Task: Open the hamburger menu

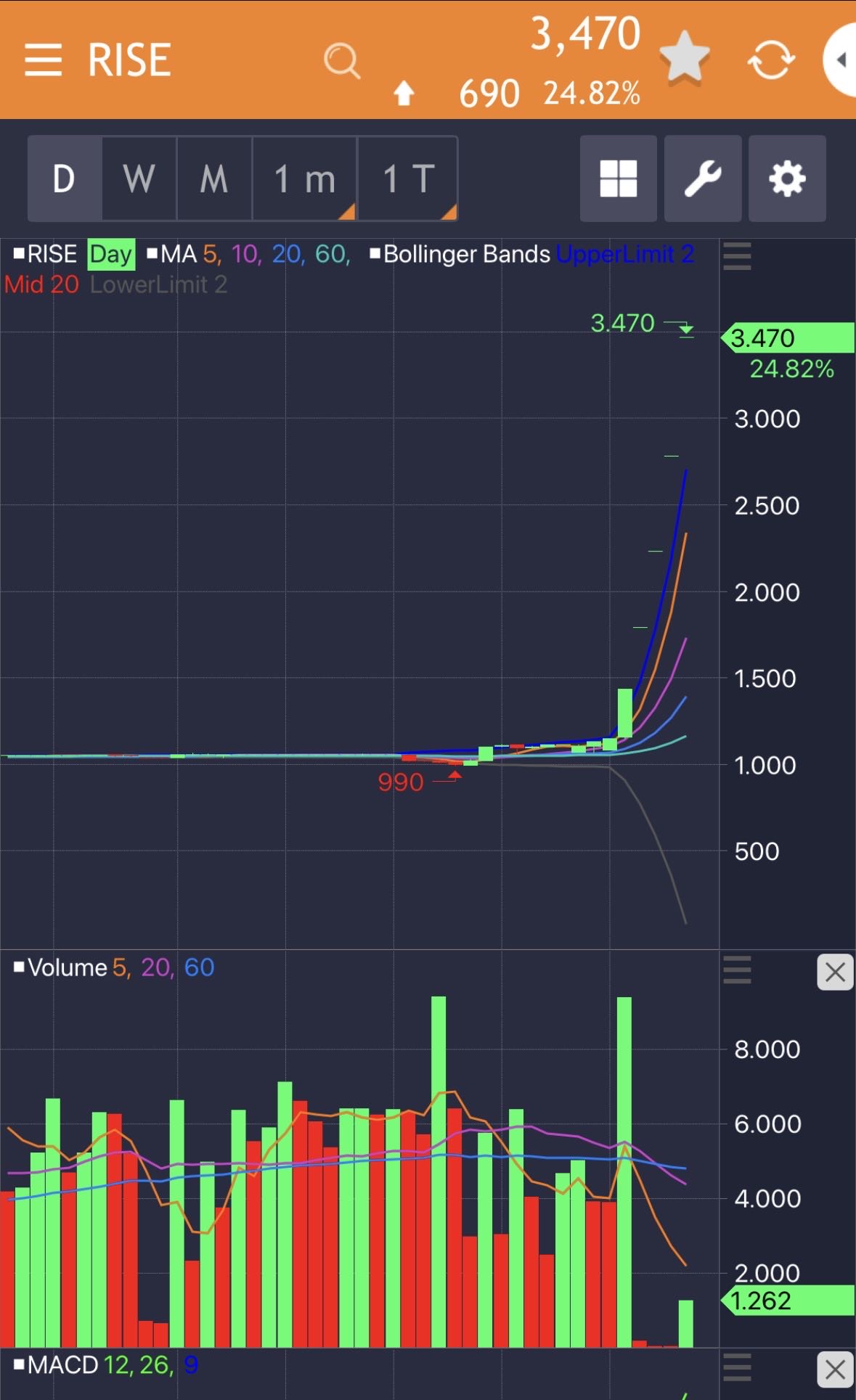Action: pos(43,60)
